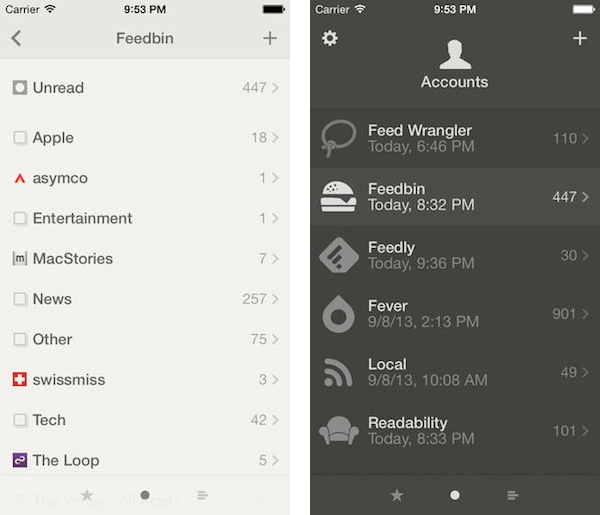Tap the plus icon in the Feedbin header
This screenshot has height=515, width=600.
click(269, 39)
